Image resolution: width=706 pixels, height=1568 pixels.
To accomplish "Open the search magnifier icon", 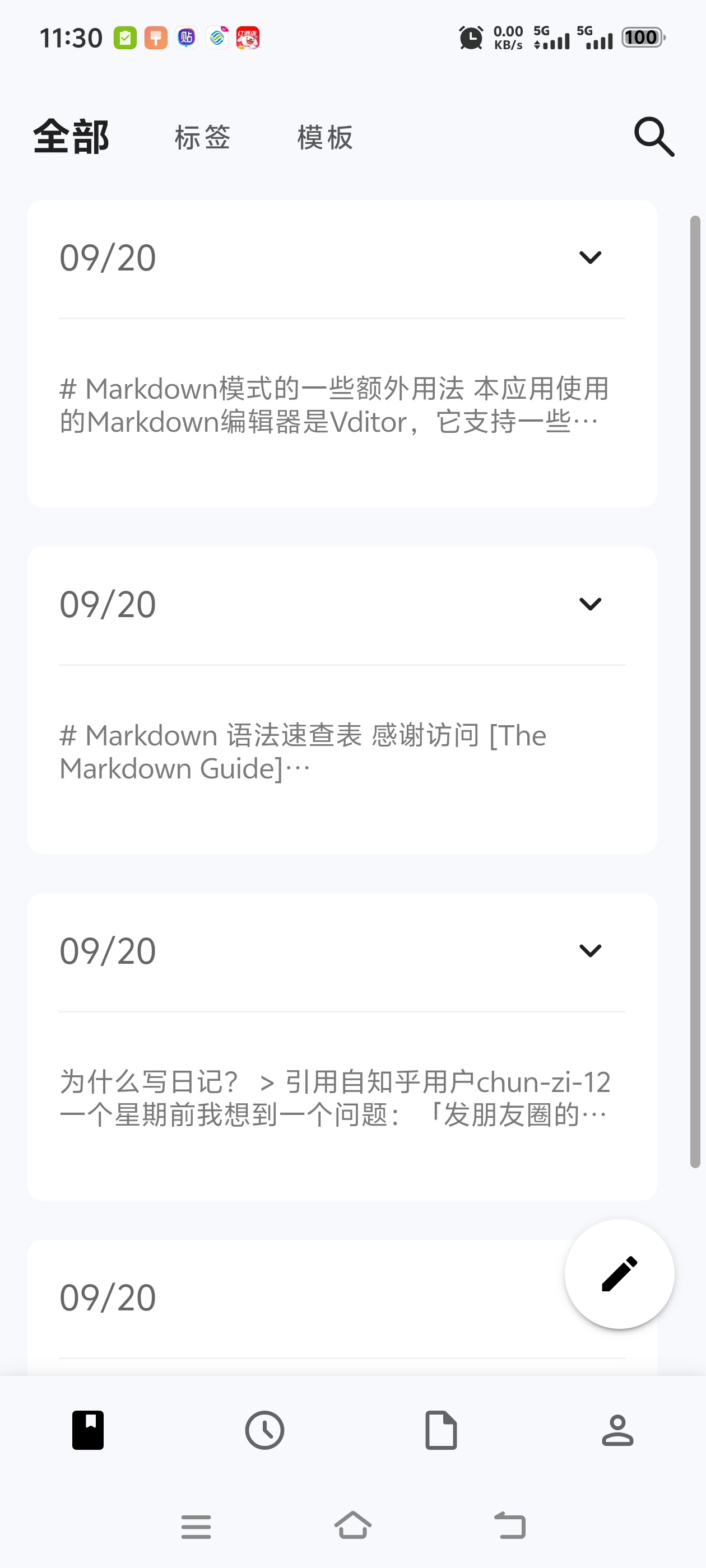I will [654, 137].
